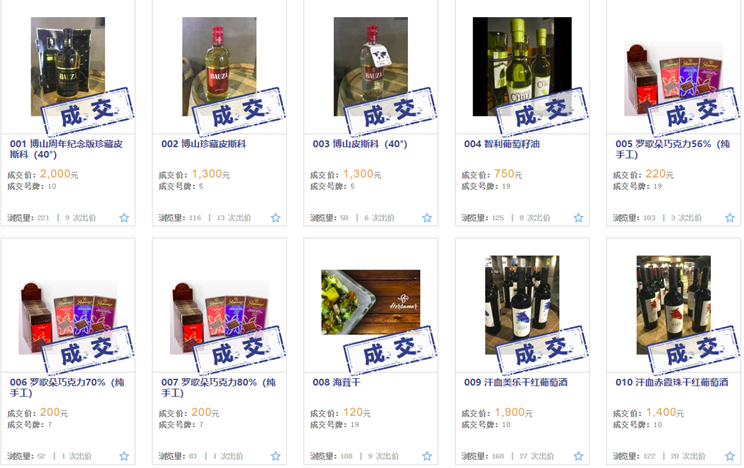This screenshot has width=744, height=468.
Task: Favorite lot 009 汗血美乐干红葡萄酒
Action: [578, 457]
